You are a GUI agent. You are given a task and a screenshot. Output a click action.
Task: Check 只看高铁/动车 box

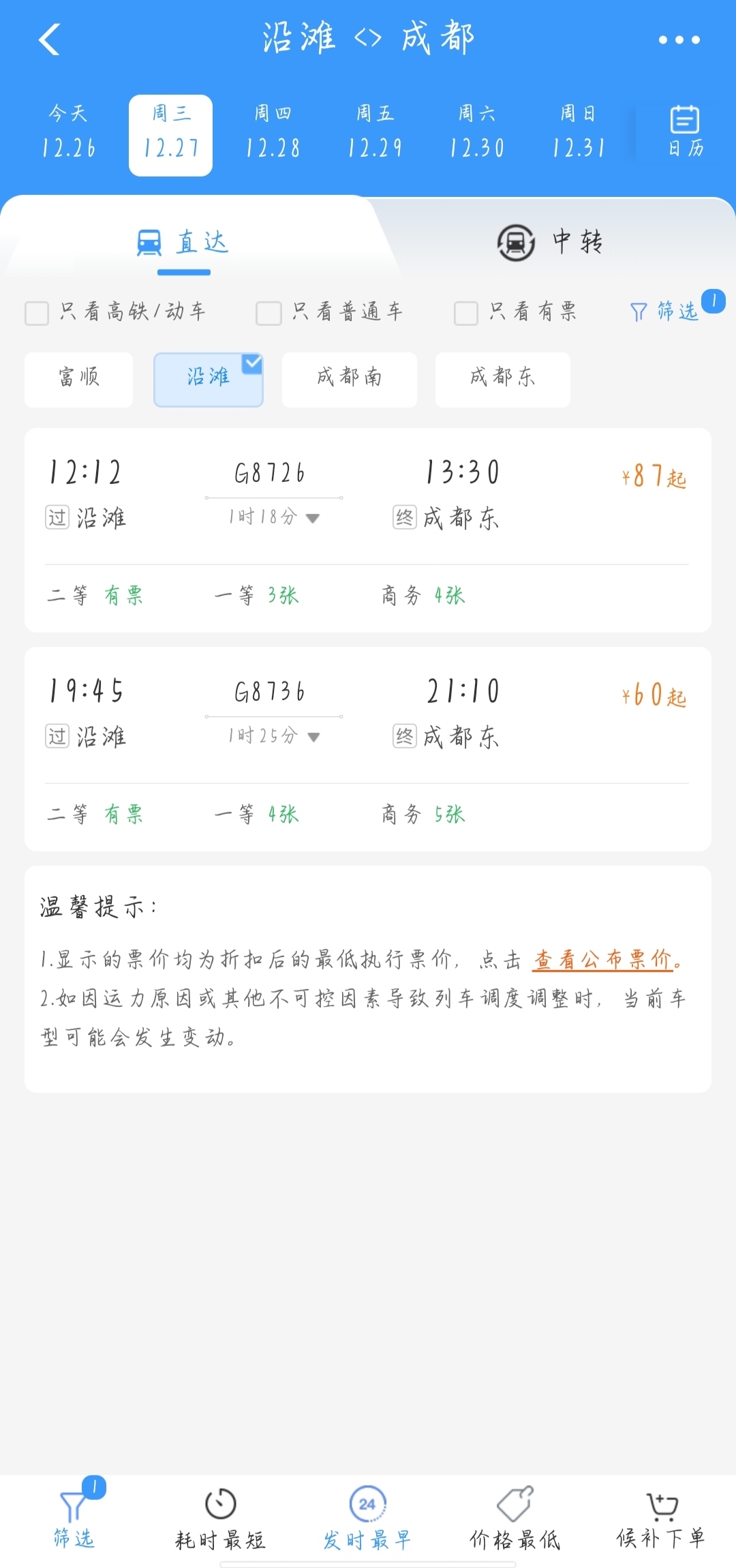click(37, 313)
